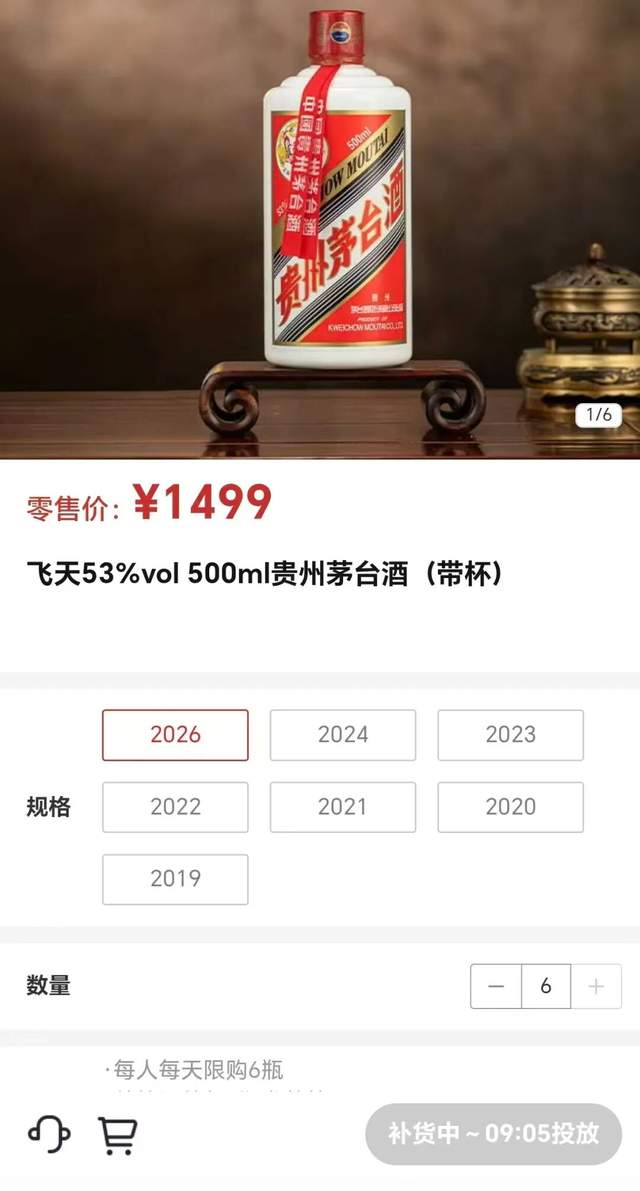The image size is (640, 1191).
Task: Select the 2022 specification
Action: tap(175, 807)
